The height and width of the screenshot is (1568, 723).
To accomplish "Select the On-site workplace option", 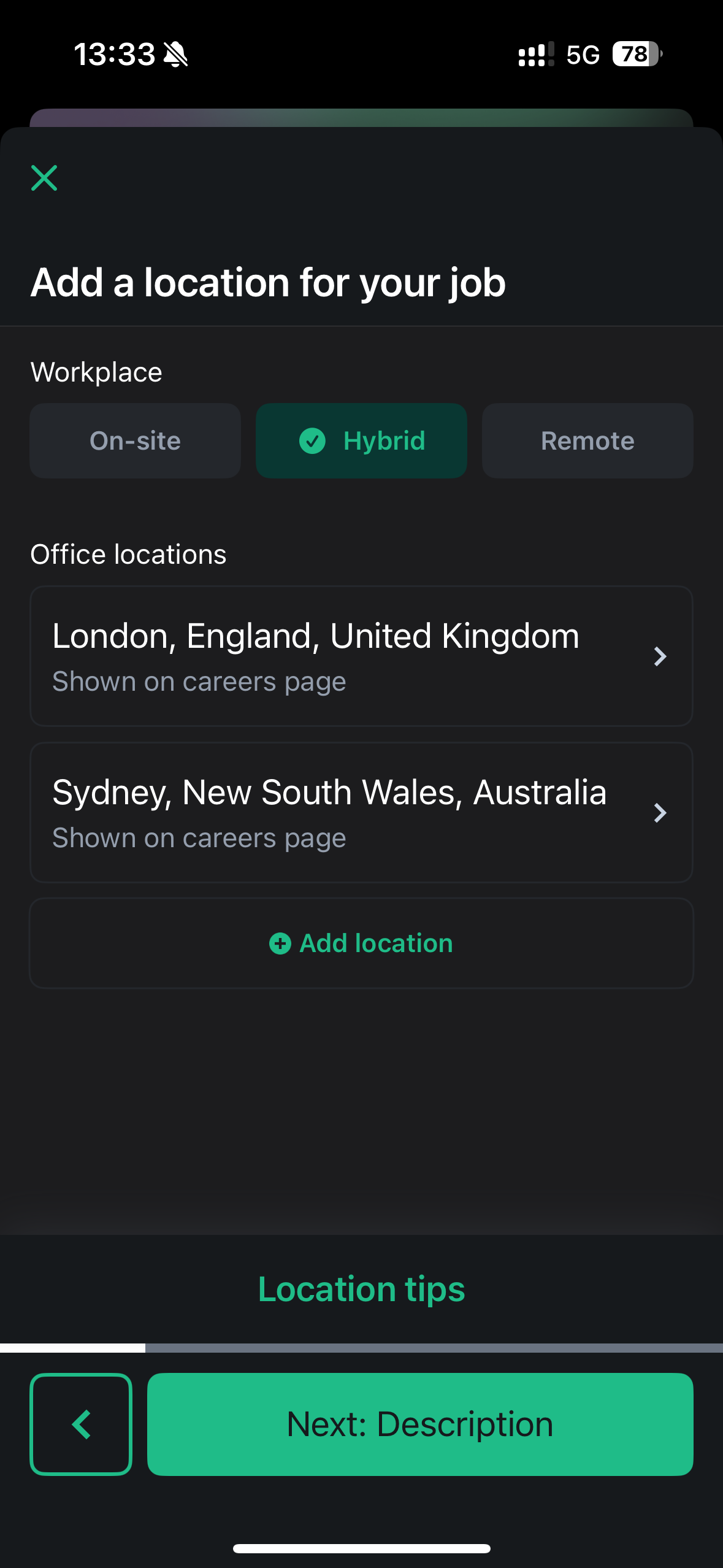I will click(134, 440).
